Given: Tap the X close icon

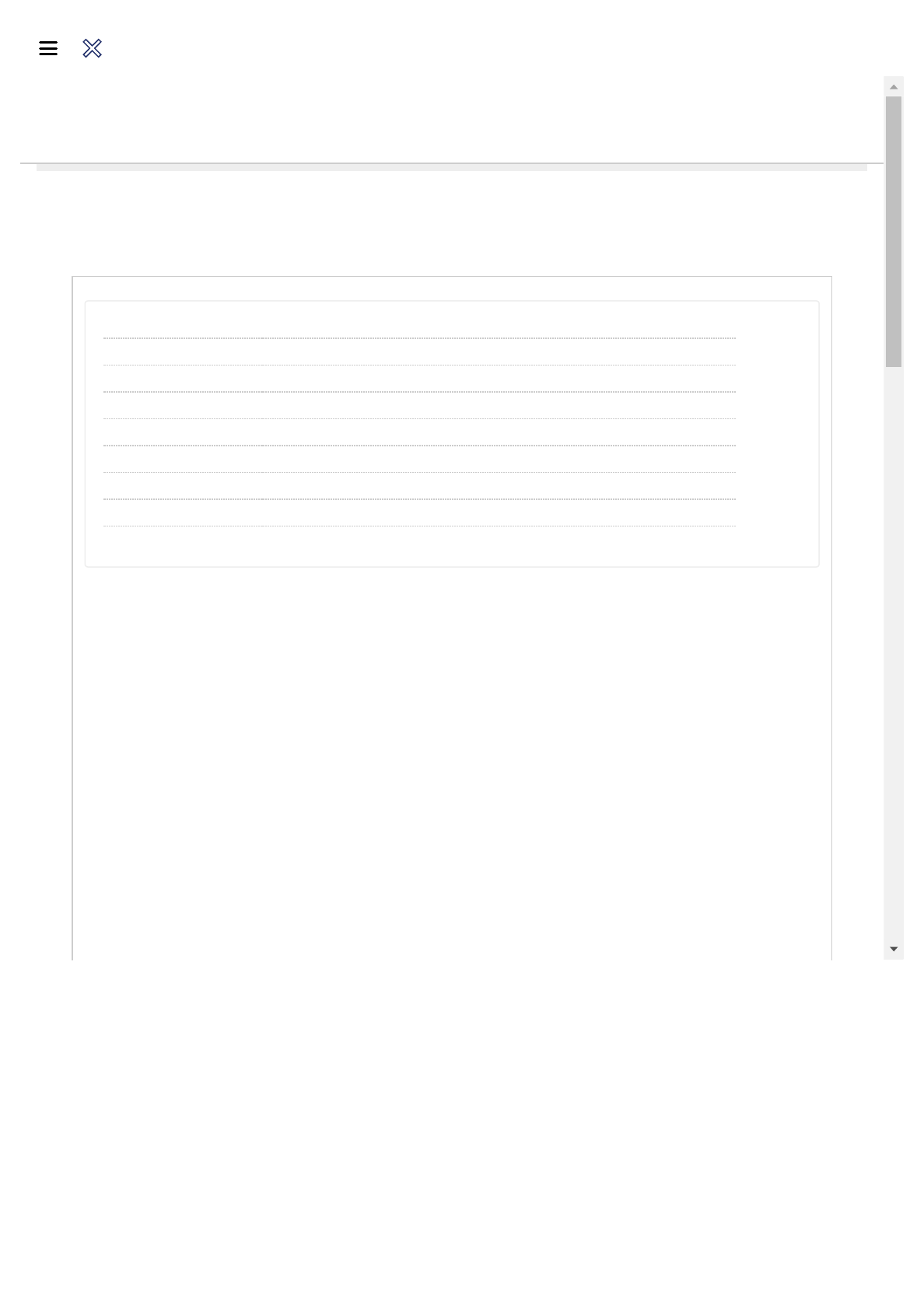Looking at the screenshot, I should point(92,48).
